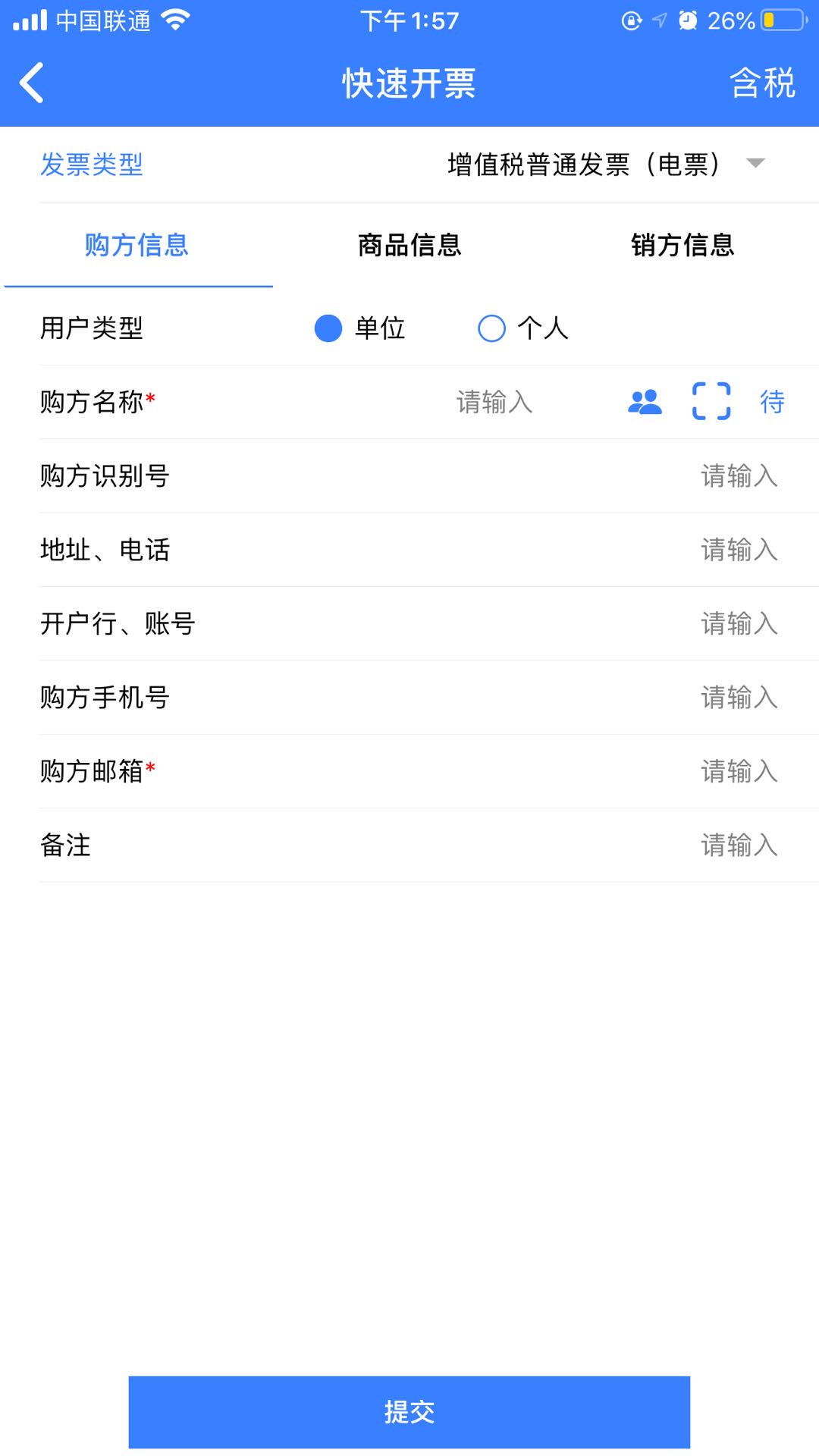Open the contacts picker icon for buyer name
The width and height of the screenshot is (819, 1456).
point(645,402)
